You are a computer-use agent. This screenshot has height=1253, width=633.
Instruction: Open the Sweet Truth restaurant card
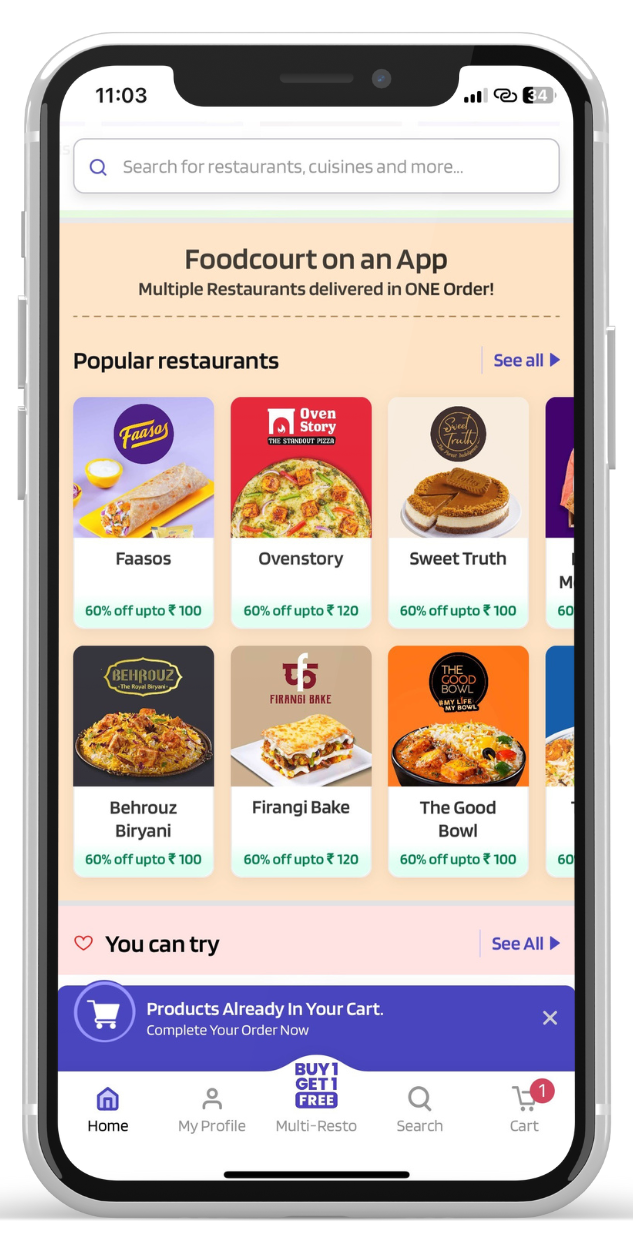(x=458, y=511)
